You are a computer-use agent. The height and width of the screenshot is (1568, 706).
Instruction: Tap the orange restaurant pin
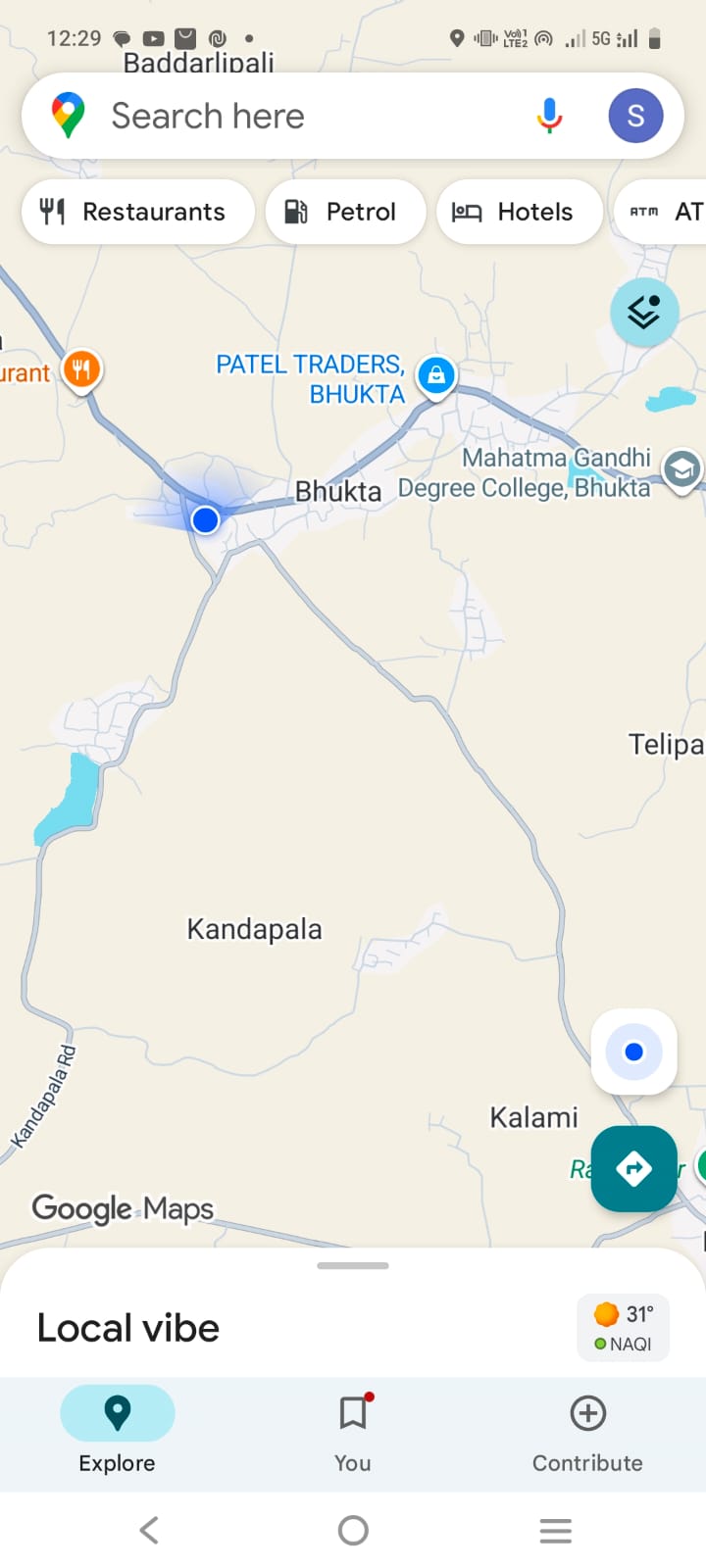81,370
